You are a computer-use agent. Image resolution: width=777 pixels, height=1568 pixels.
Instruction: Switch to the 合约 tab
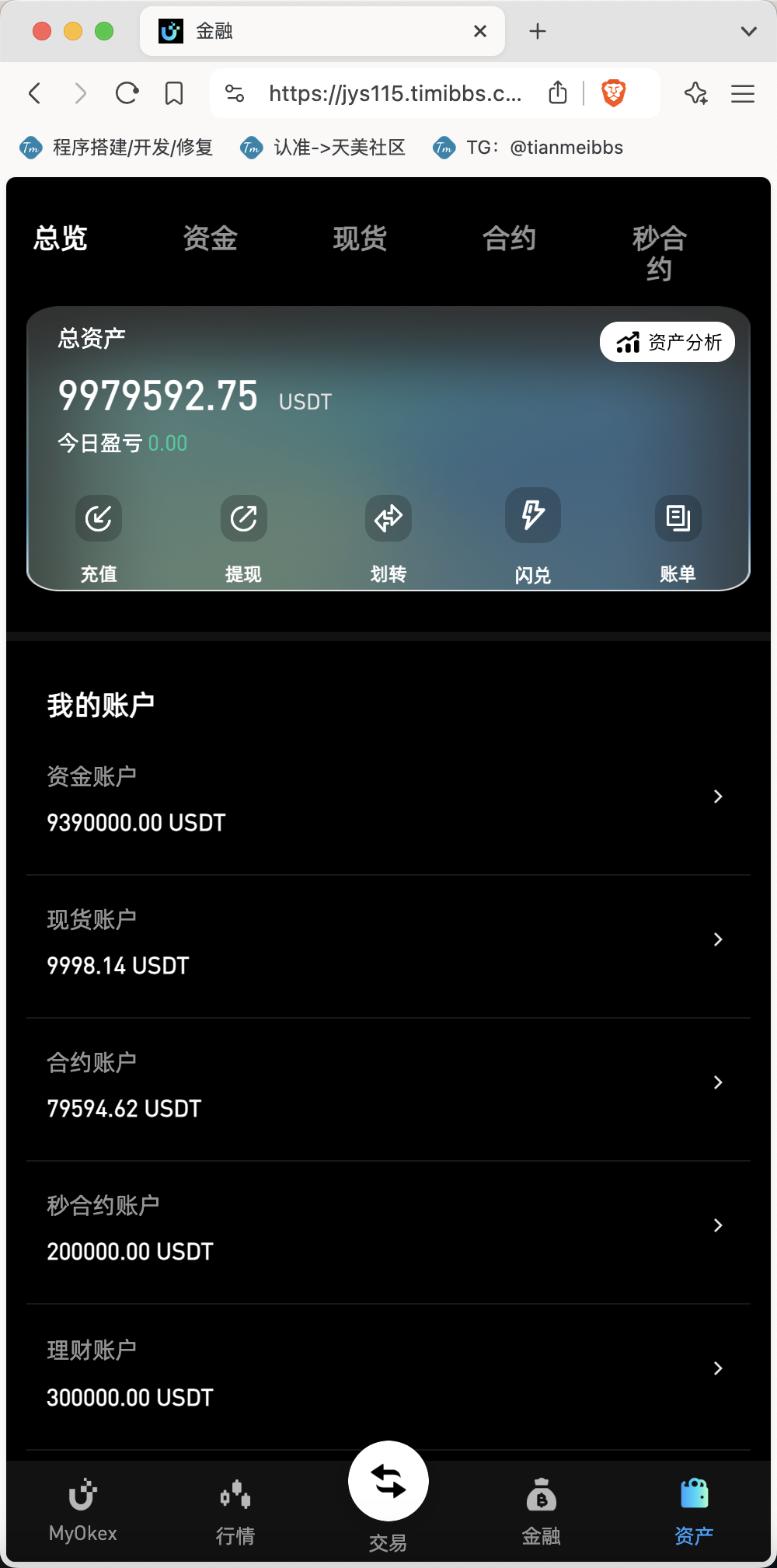pos(510,238)
